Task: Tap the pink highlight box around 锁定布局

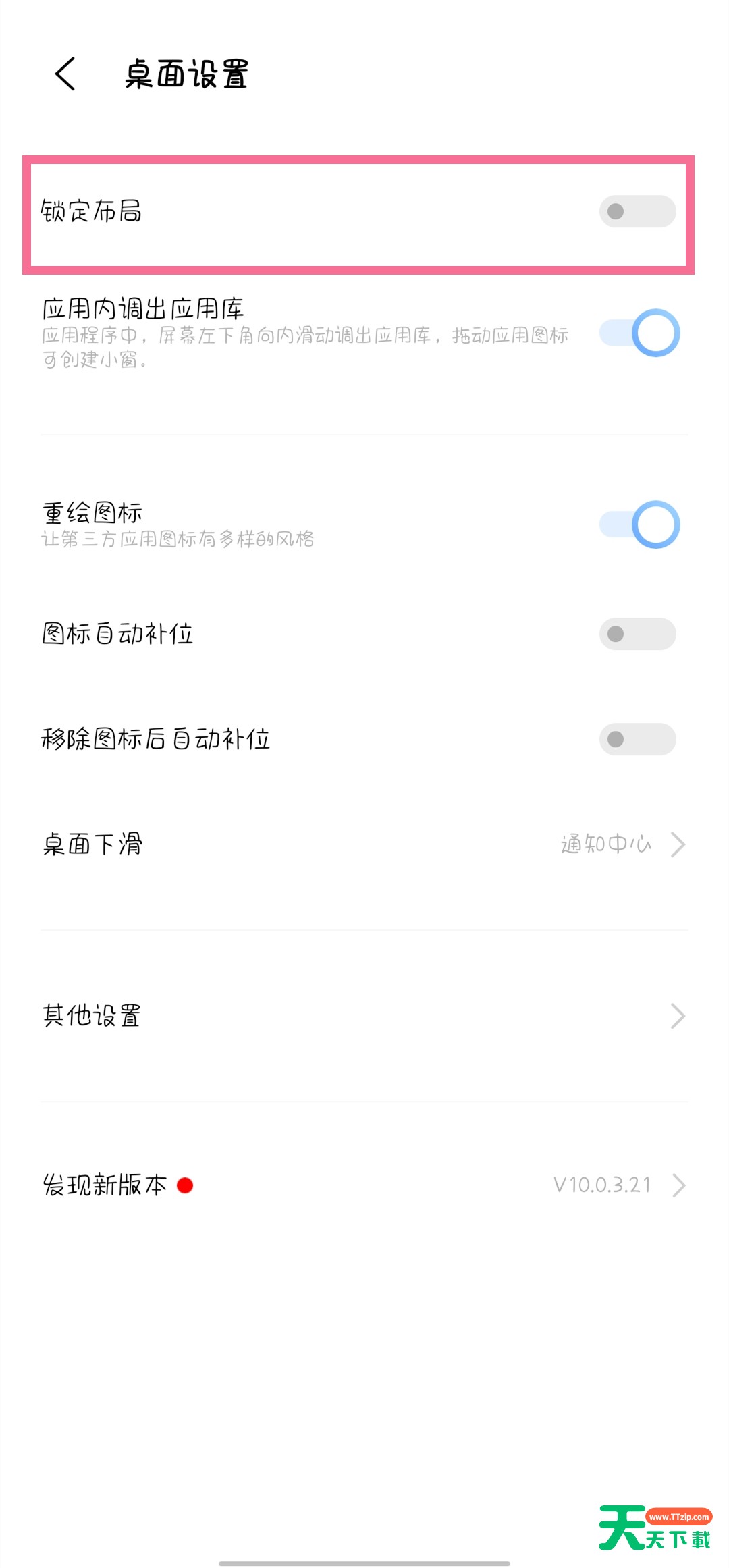Action: [358, 213]
